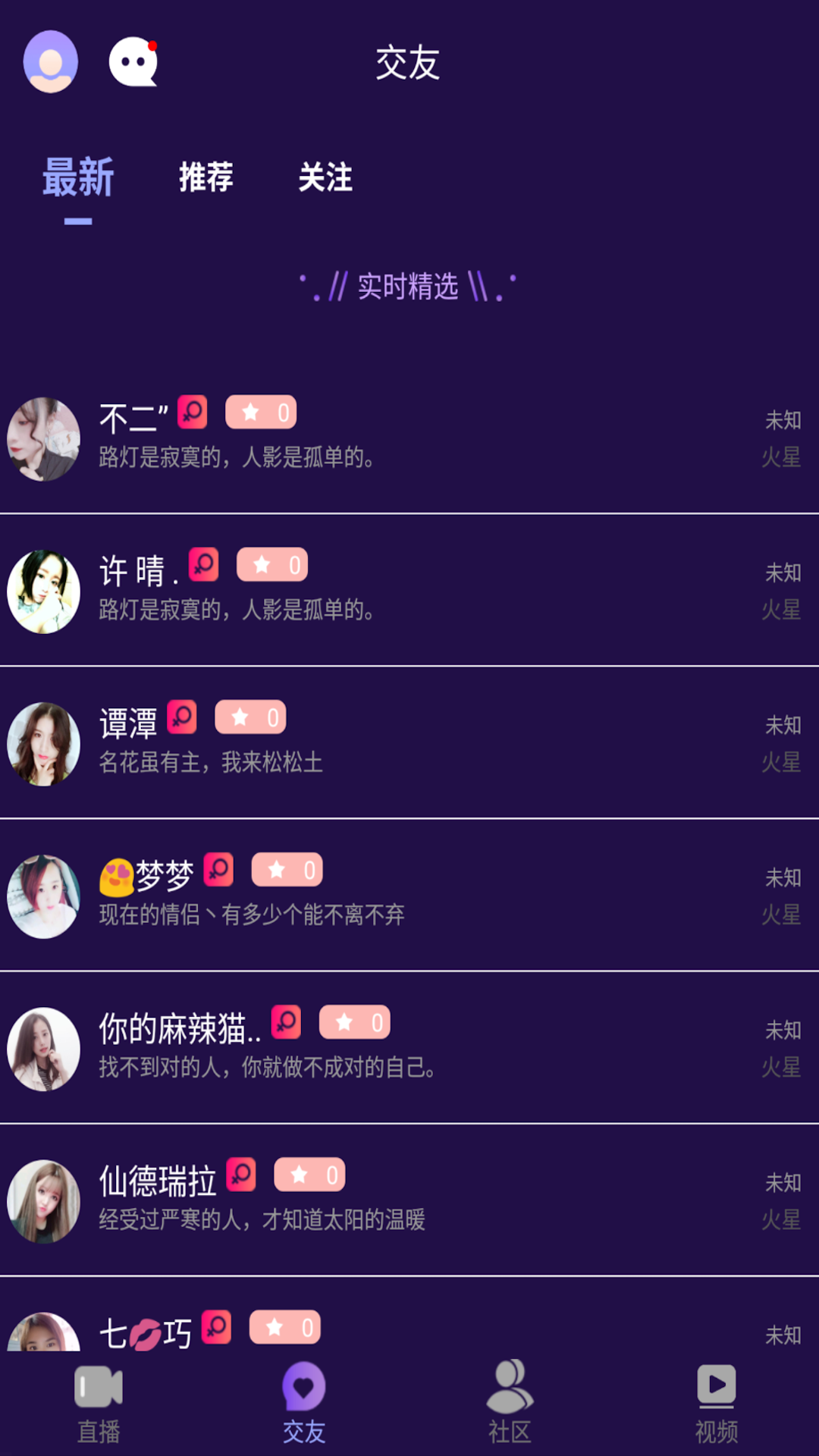The height and width of the screenshot is (1456, 819).
Task: Click the gender badge next to 谭潭
Action: [182, 717]
